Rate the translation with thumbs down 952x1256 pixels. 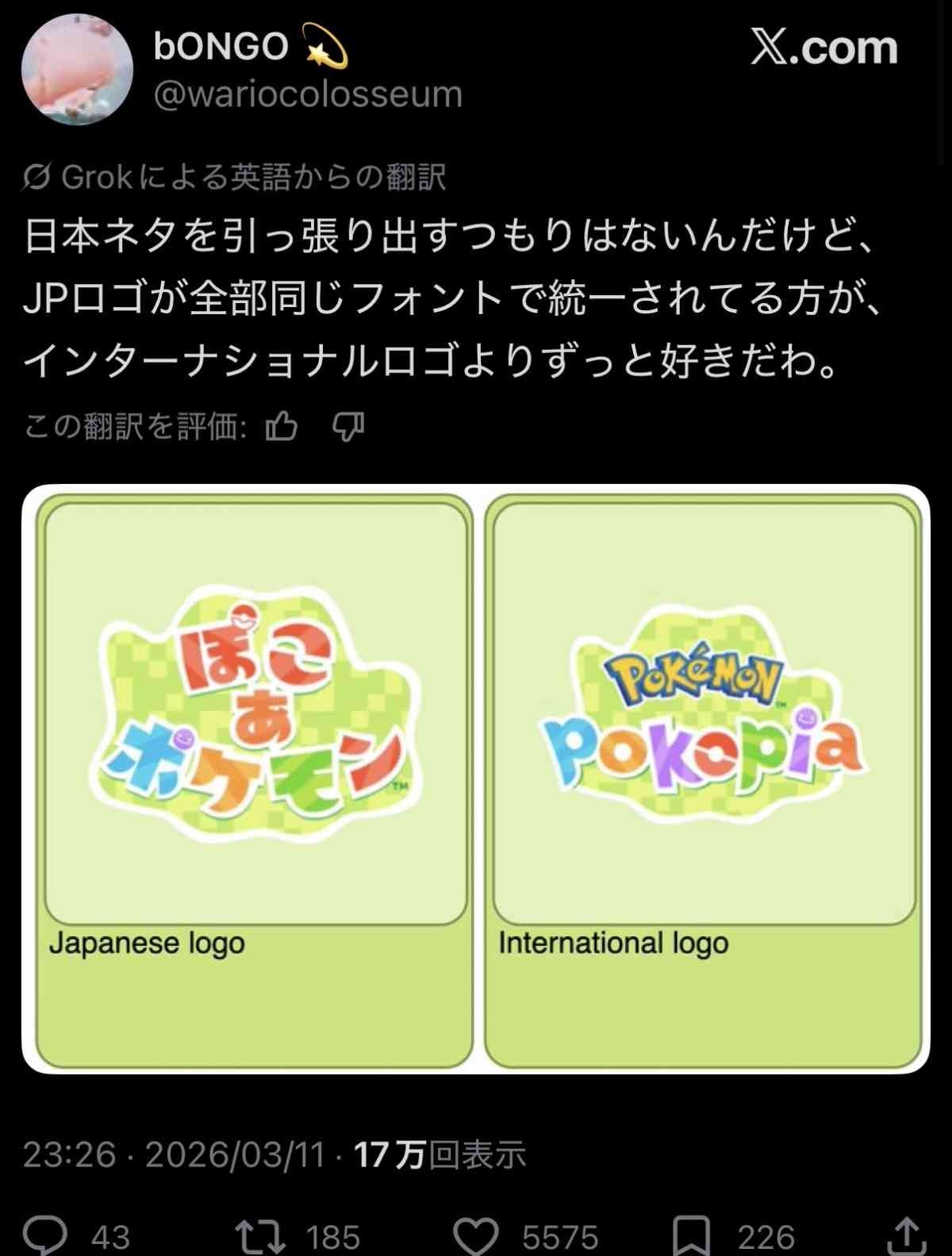(347, 427)
